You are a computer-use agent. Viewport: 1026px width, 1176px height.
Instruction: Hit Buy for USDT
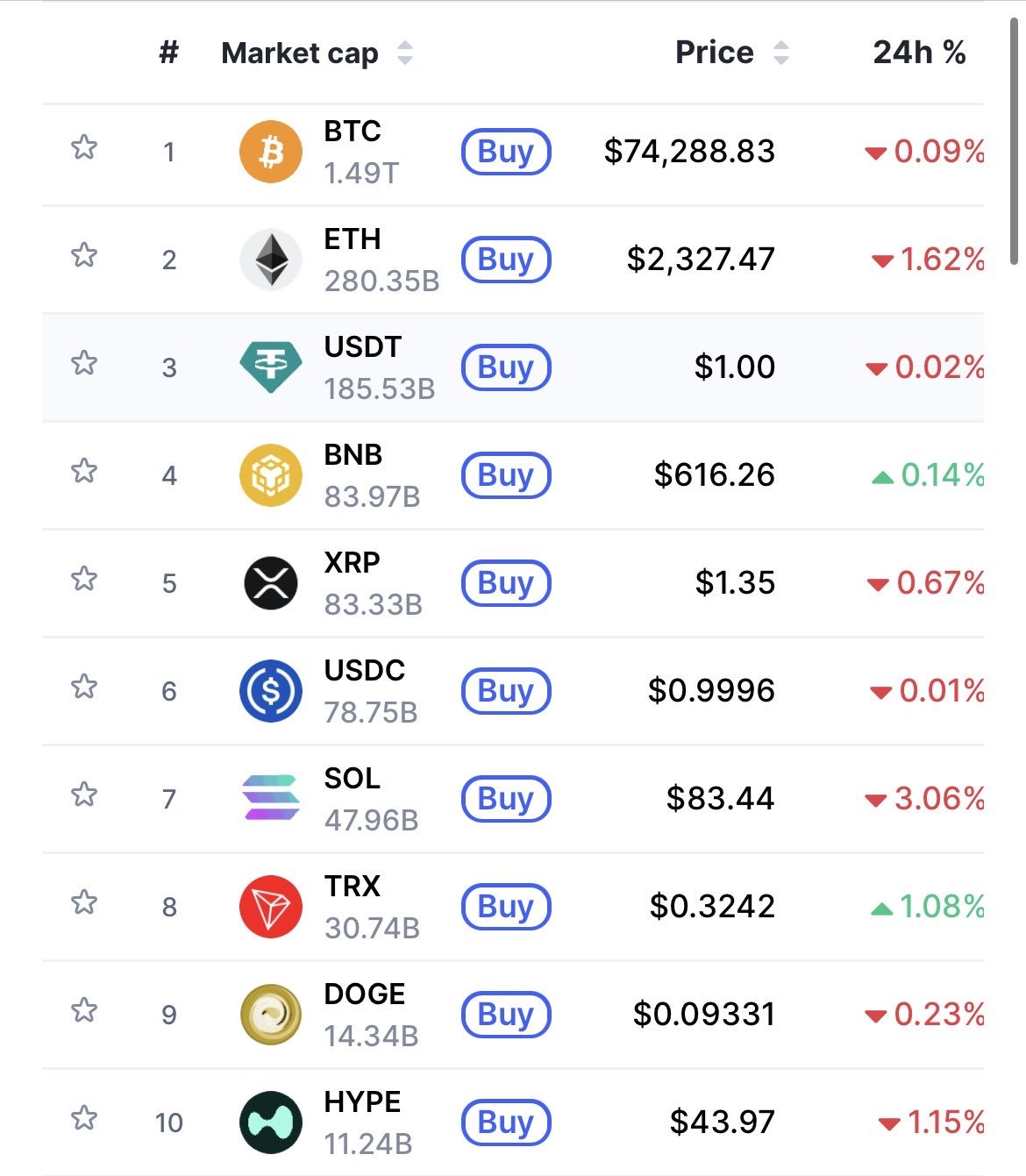[x=506, y=367]
